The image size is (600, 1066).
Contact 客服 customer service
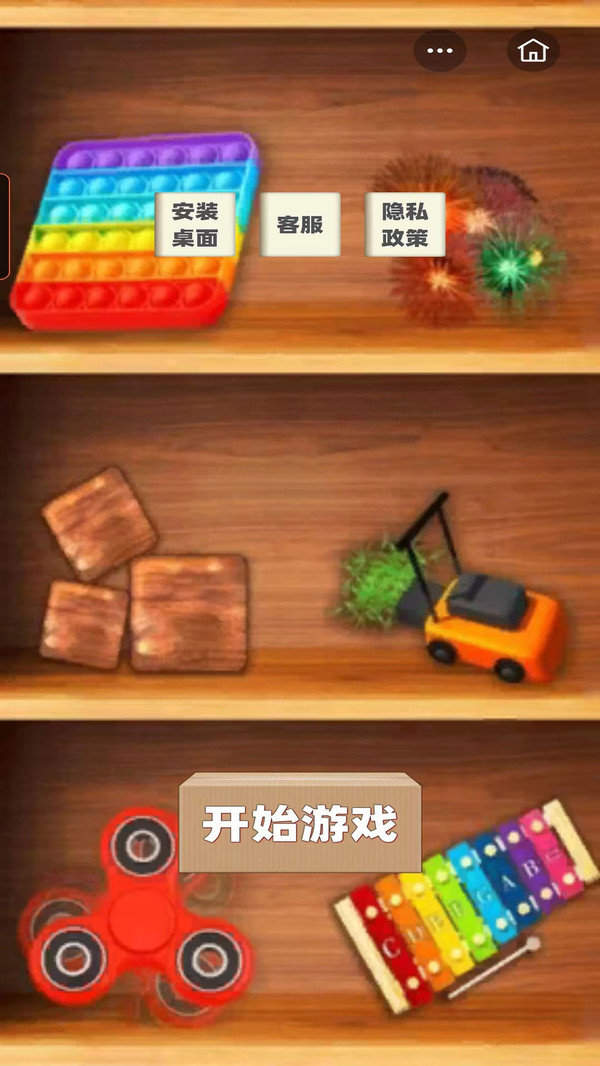[300, 225]
